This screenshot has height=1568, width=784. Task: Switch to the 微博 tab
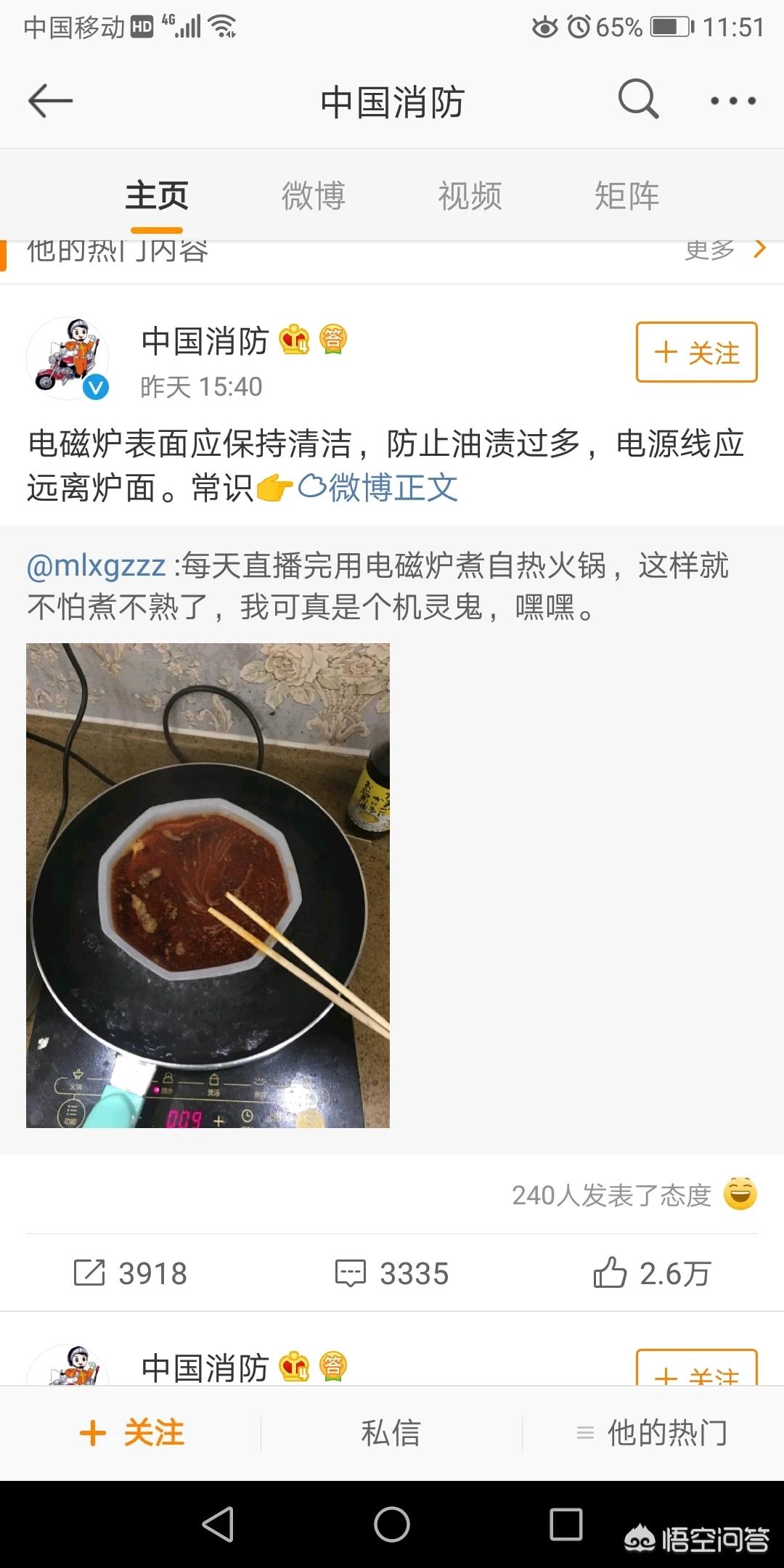click(x=314, y=196)
